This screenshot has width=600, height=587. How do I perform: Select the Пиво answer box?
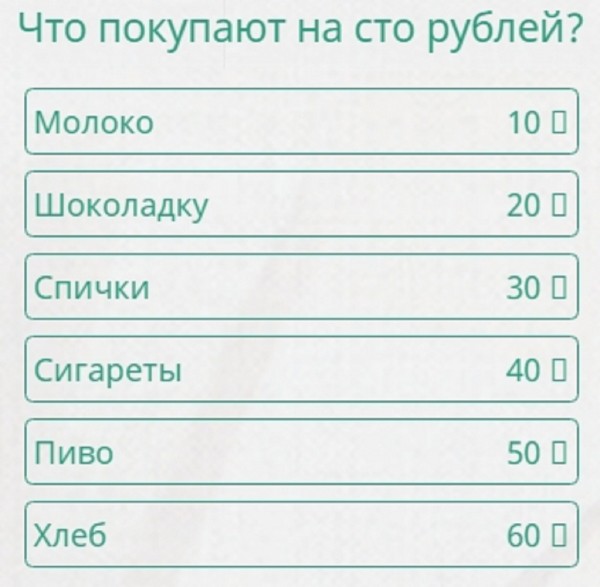[300, 452]
